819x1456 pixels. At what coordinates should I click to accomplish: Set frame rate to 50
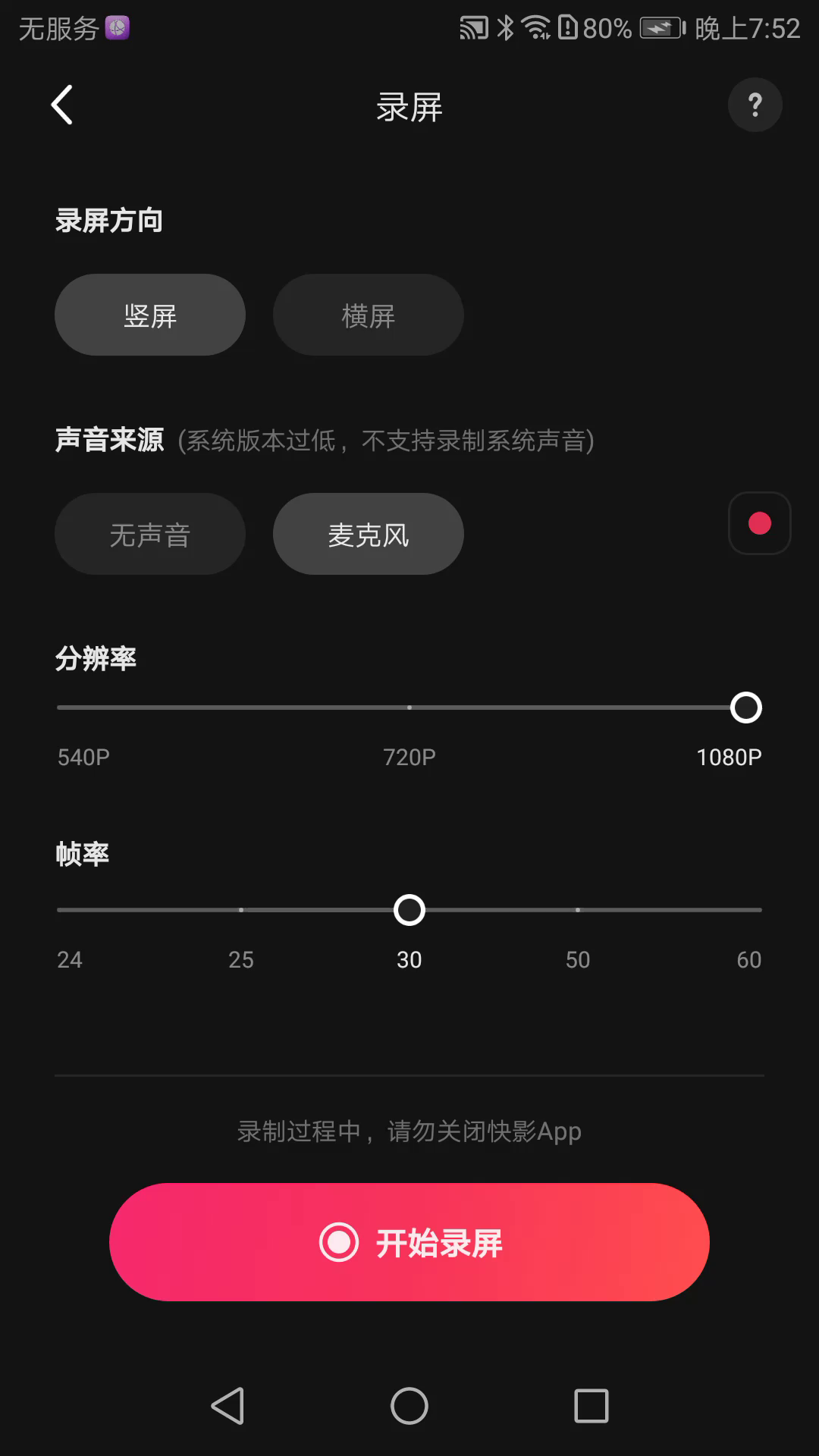pyautogui.click(x=578, y=910)
